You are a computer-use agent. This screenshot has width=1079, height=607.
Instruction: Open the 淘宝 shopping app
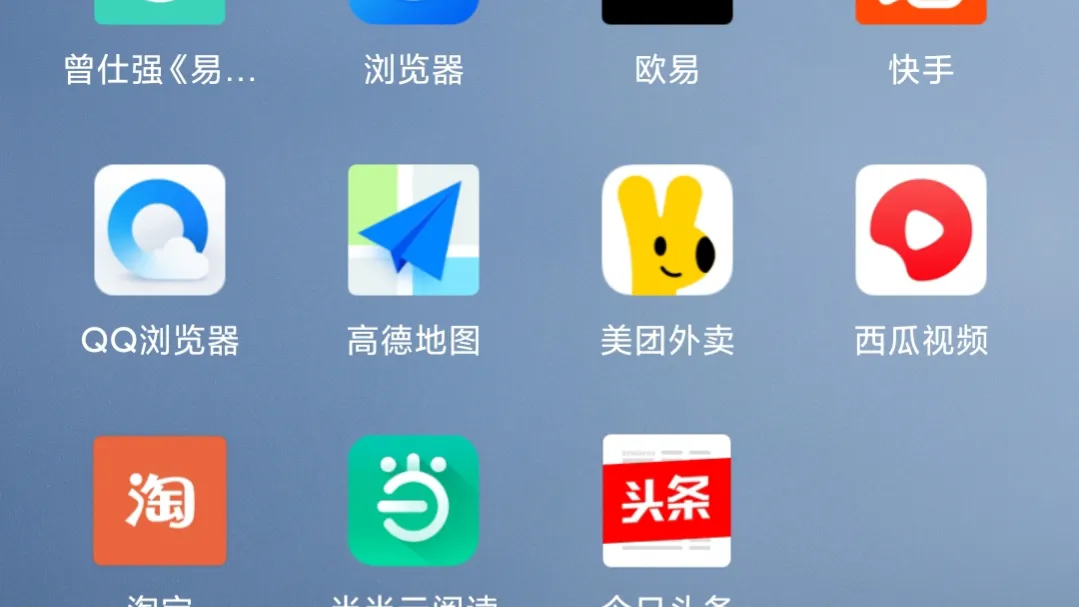[x=160, y=500]
